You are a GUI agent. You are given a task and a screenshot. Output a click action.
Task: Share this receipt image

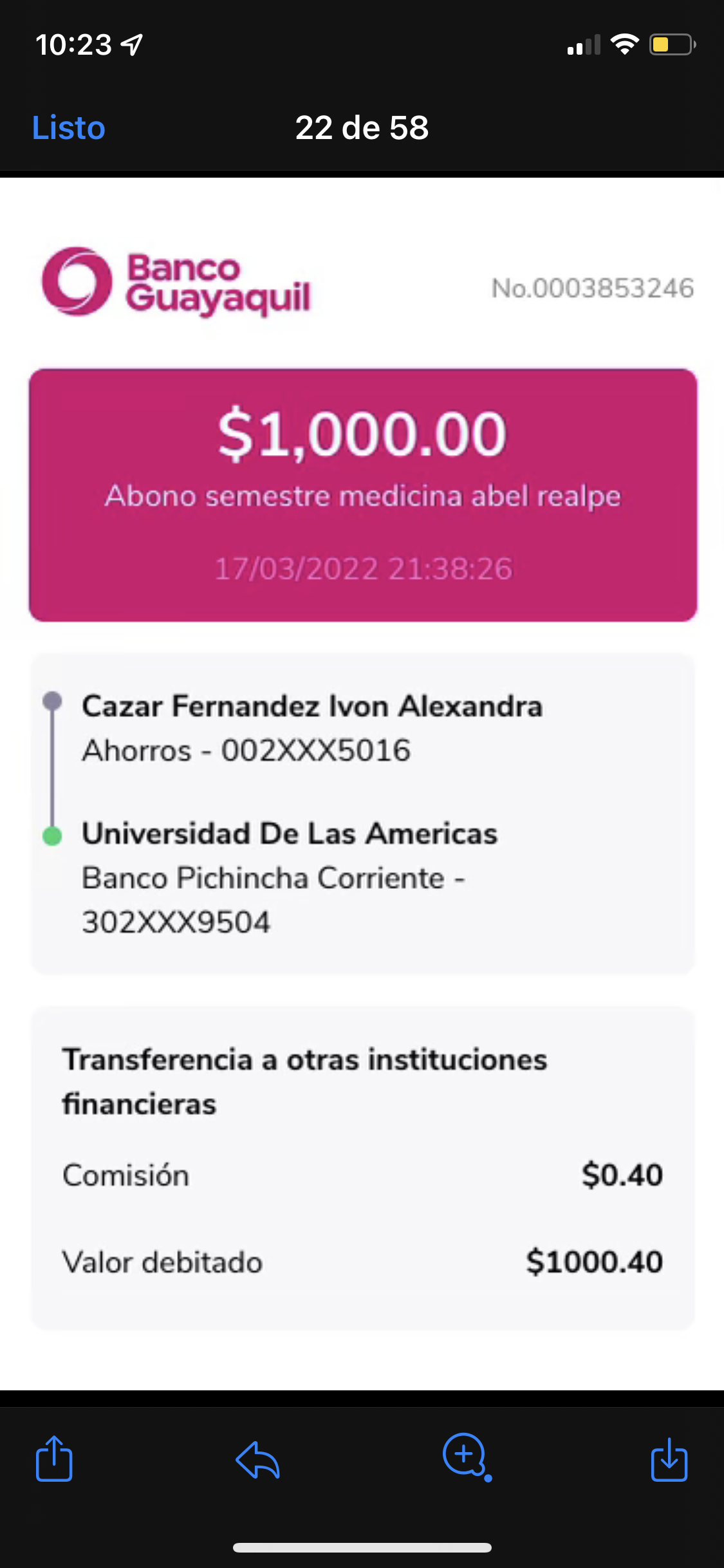click(x=54, y=1459)
